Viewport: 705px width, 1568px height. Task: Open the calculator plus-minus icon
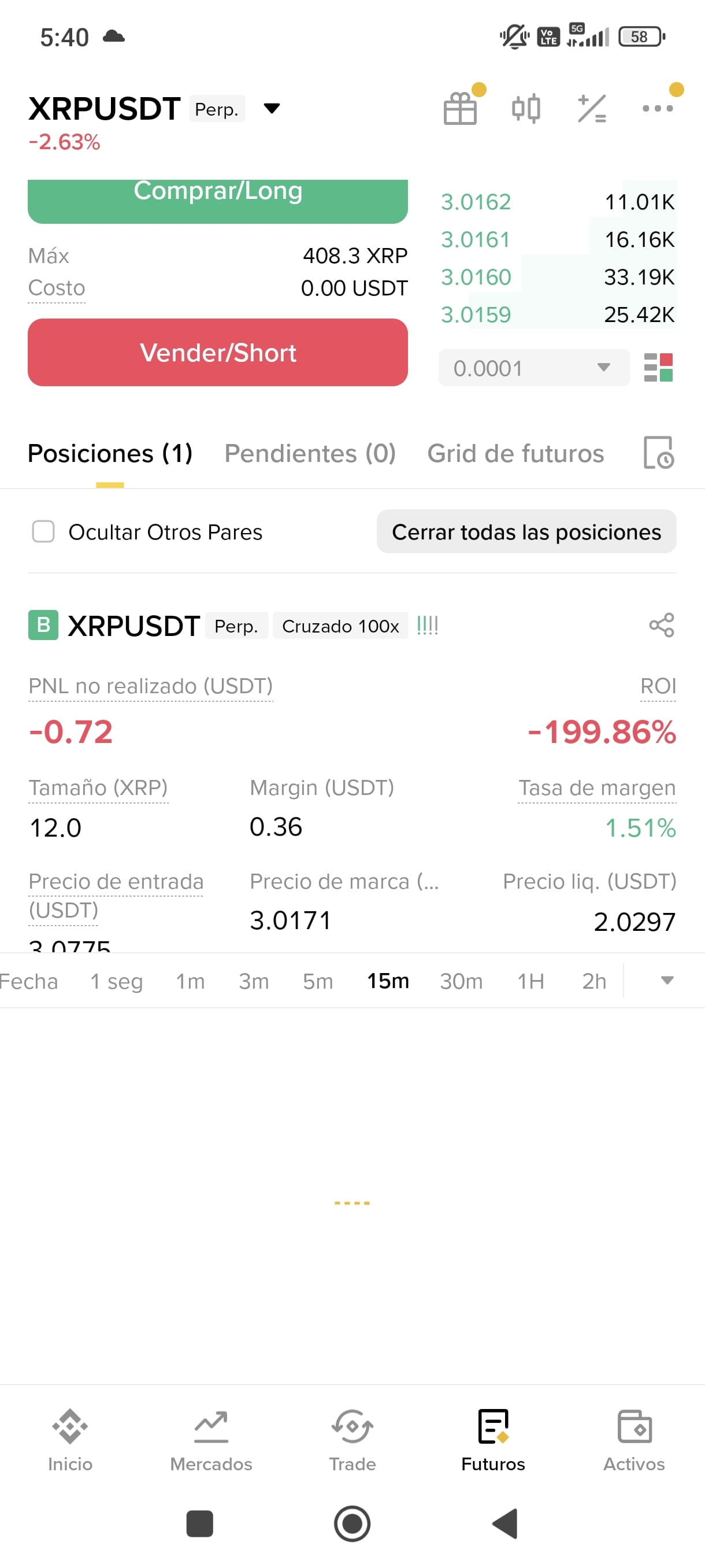tap(592, 109)
